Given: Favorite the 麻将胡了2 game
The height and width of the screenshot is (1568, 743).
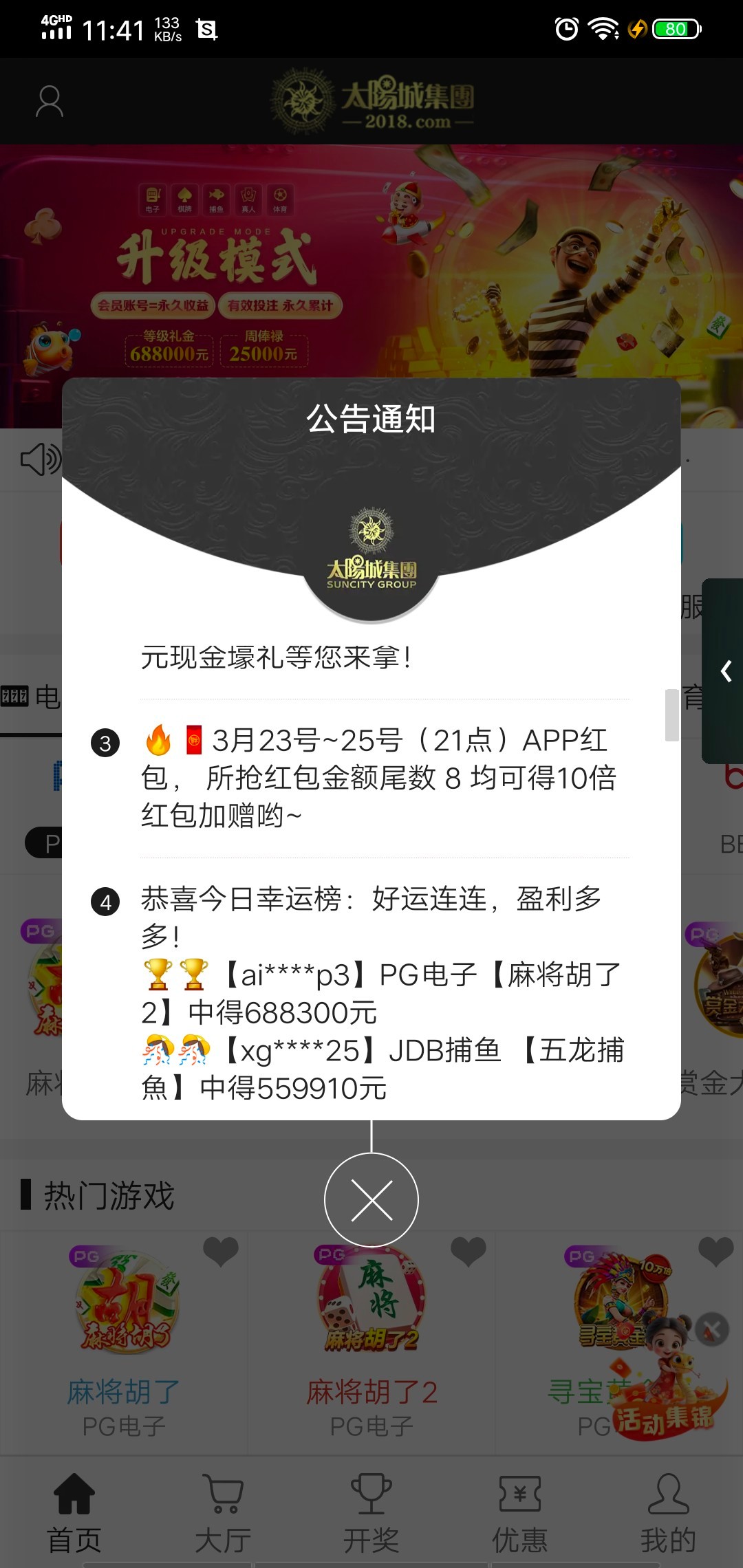Looking at the screenshot, I should pos(469,1251).
